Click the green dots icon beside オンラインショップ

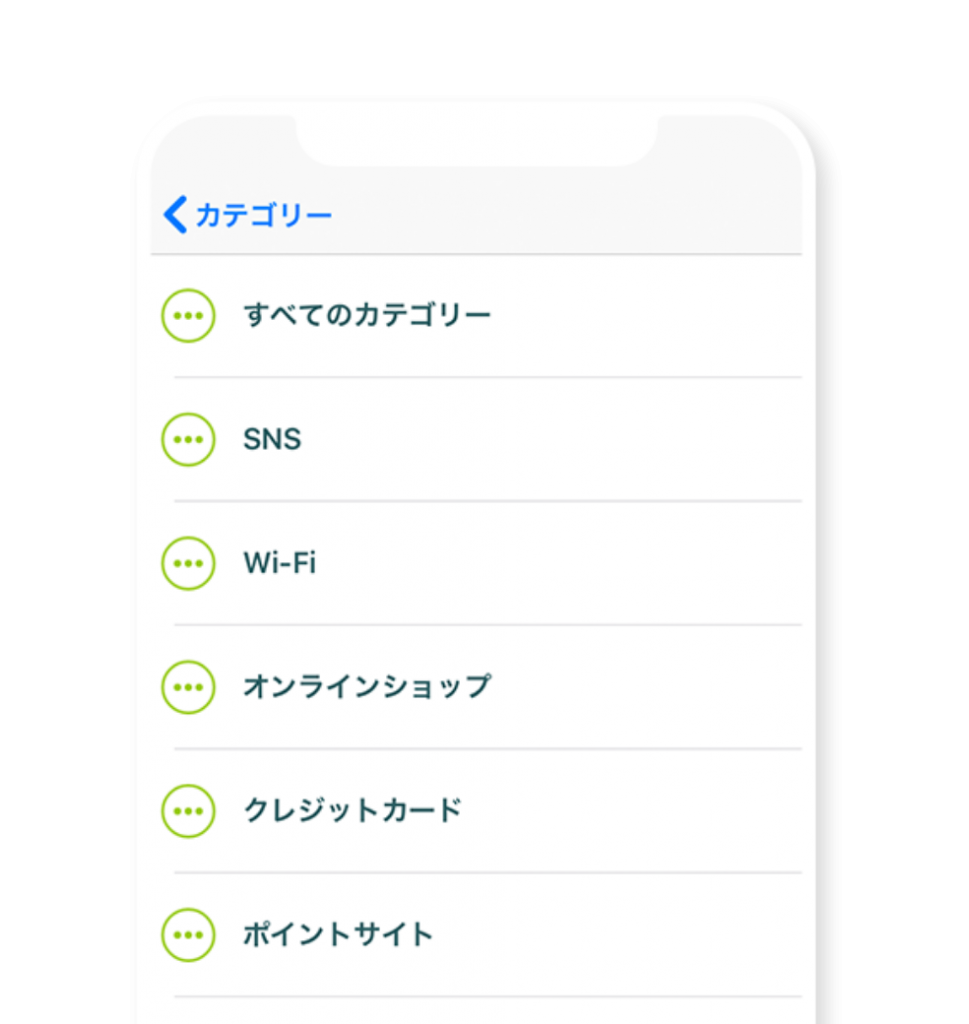click(188, 687)
